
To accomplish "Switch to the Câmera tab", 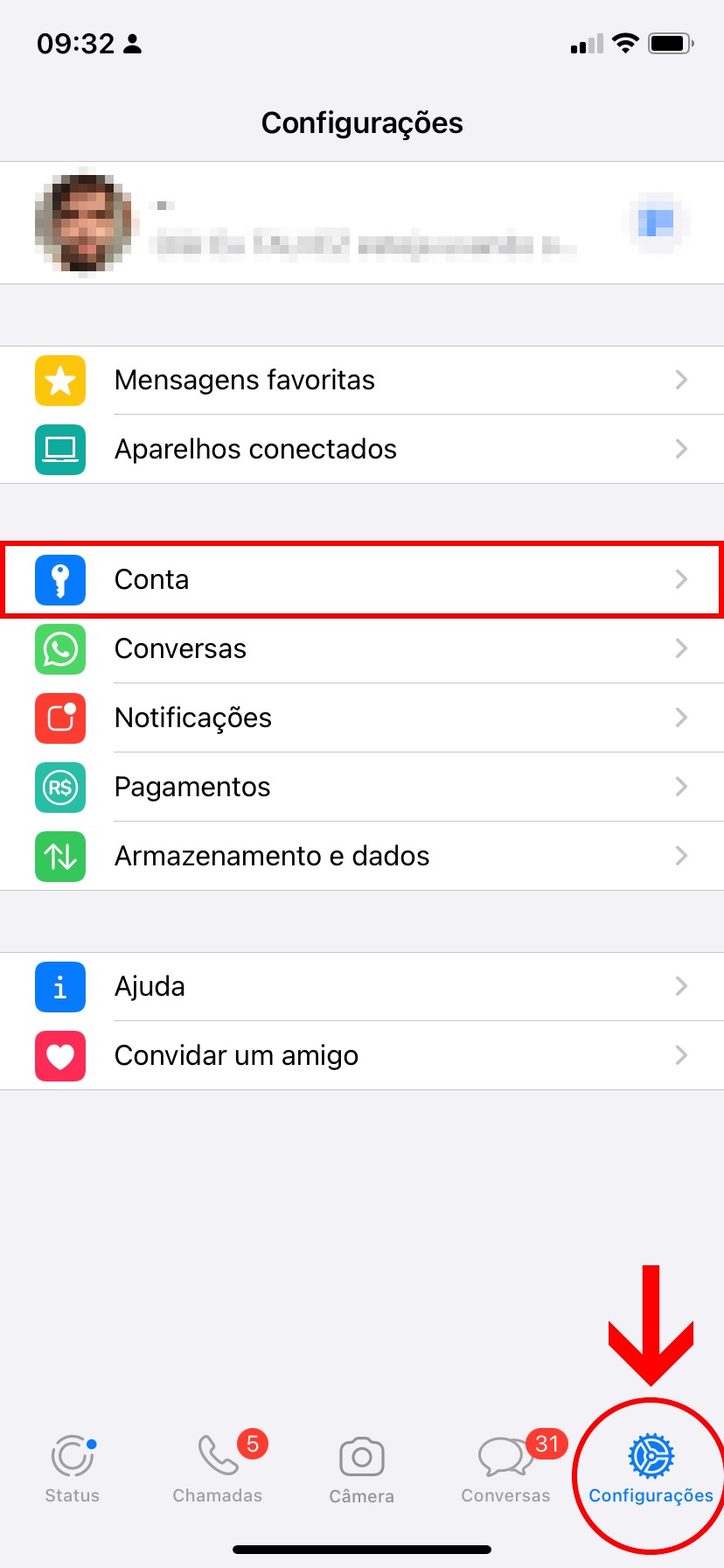I will pos(362,1470).
